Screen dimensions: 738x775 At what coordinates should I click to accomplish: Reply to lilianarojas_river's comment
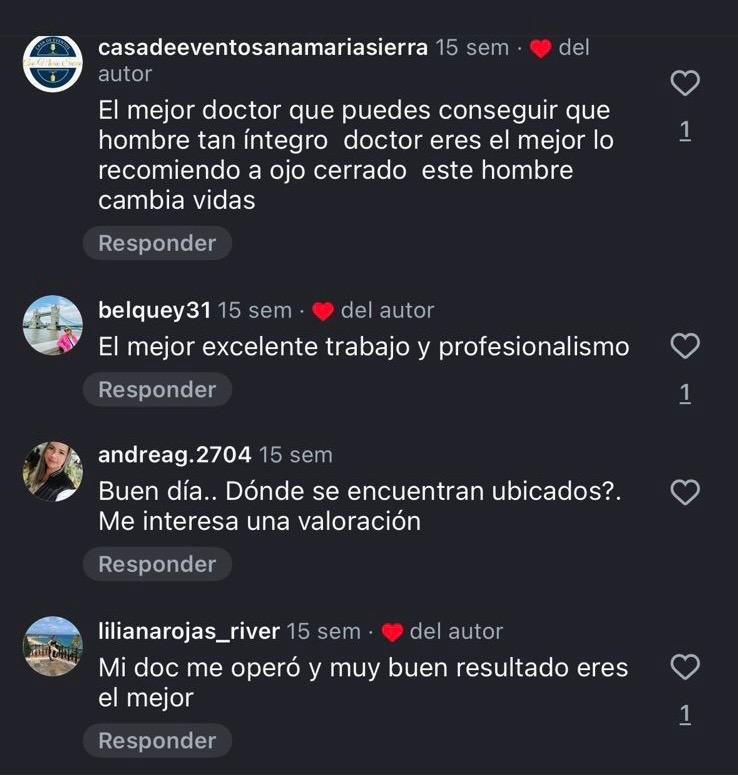click(157, 741)
